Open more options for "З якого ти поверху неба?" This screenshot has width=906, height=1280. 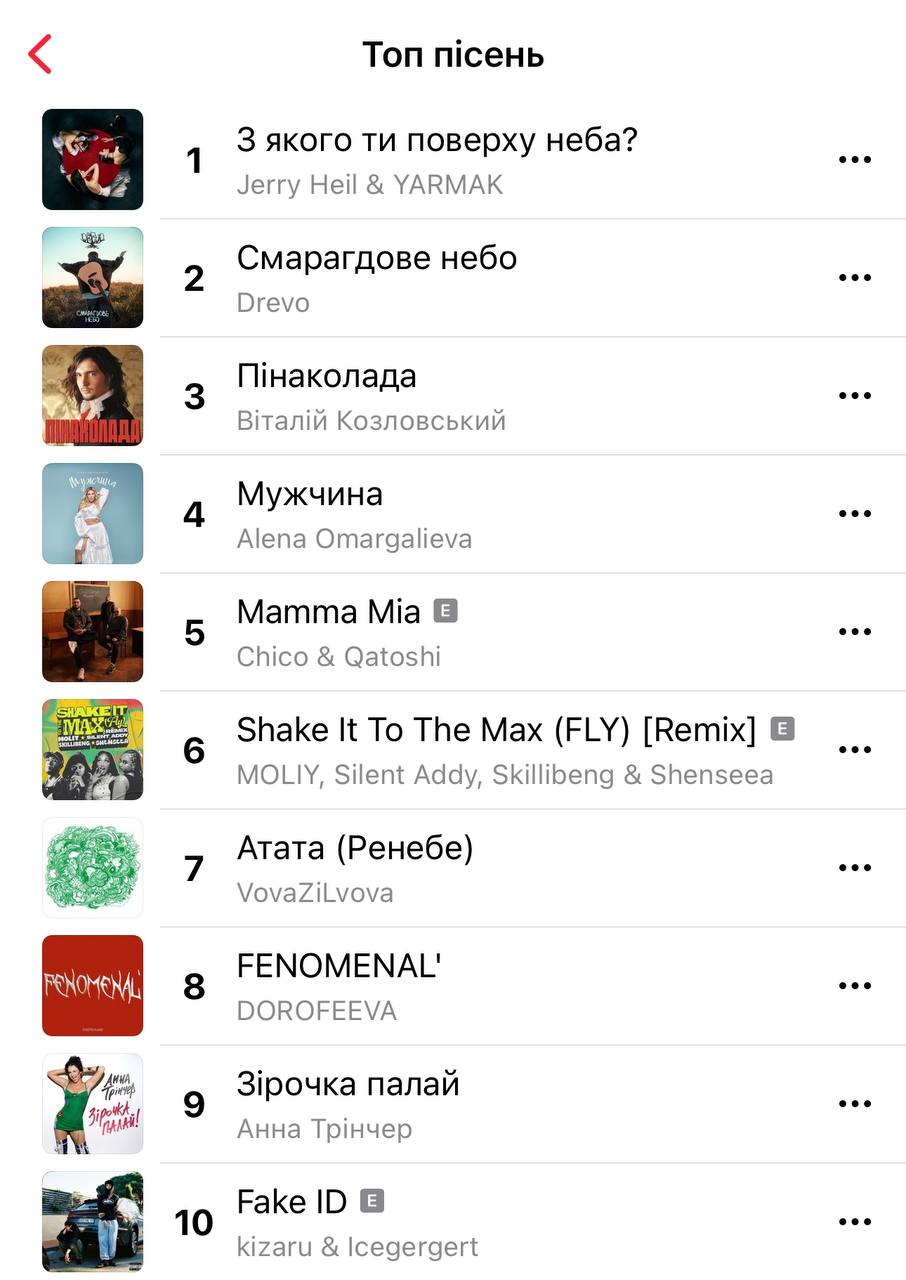[x=854, y=160]
